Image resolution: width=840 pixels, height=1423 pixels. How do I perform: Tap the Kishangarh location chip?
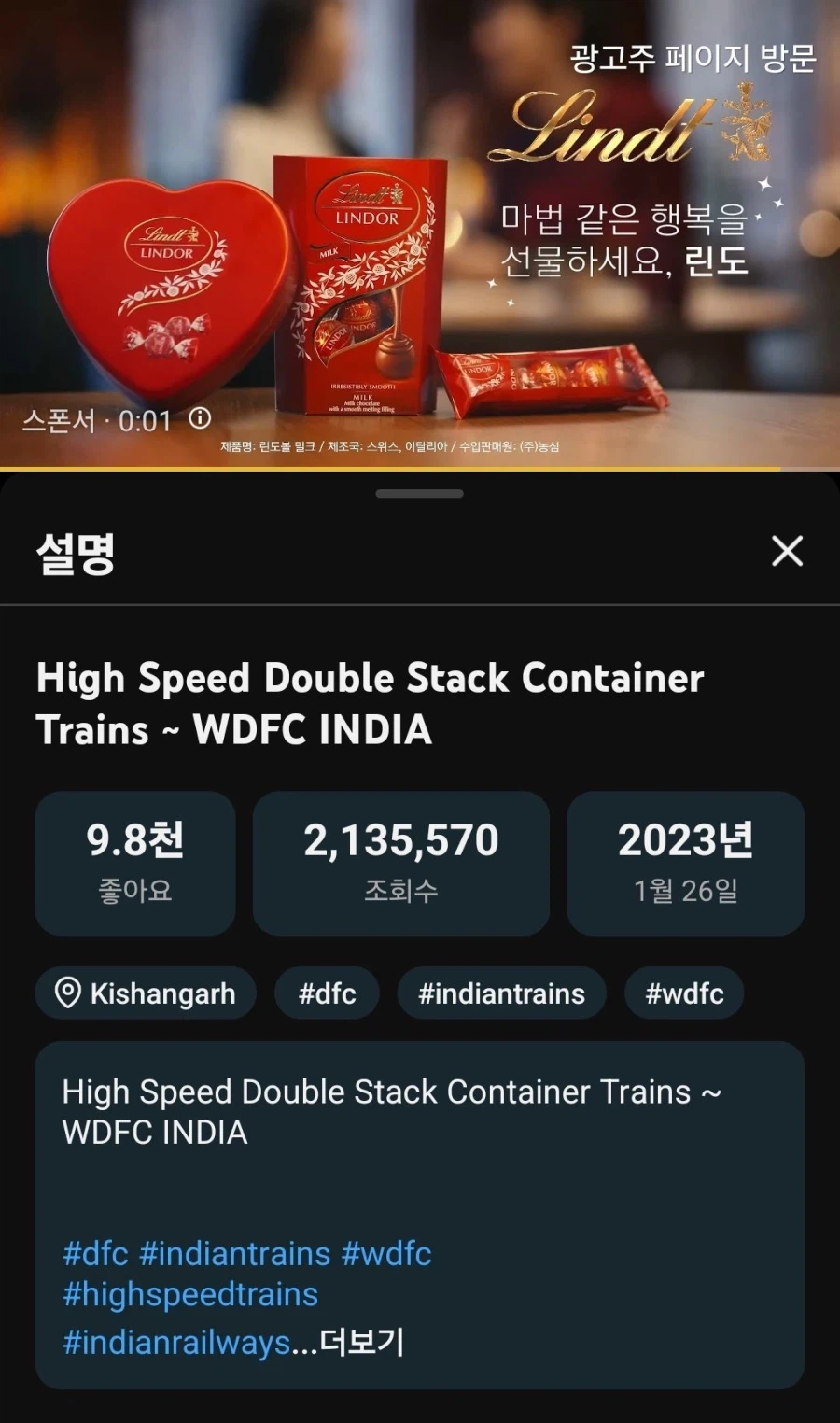point(145,993)
